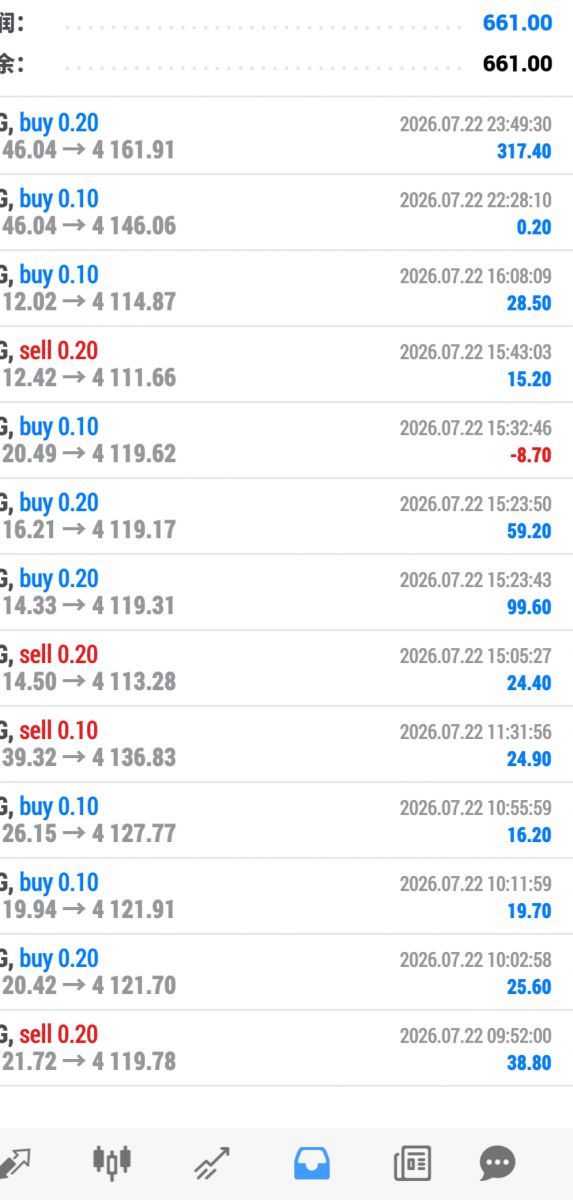
Task: Open the news tab
Action: pos(411,1163)
